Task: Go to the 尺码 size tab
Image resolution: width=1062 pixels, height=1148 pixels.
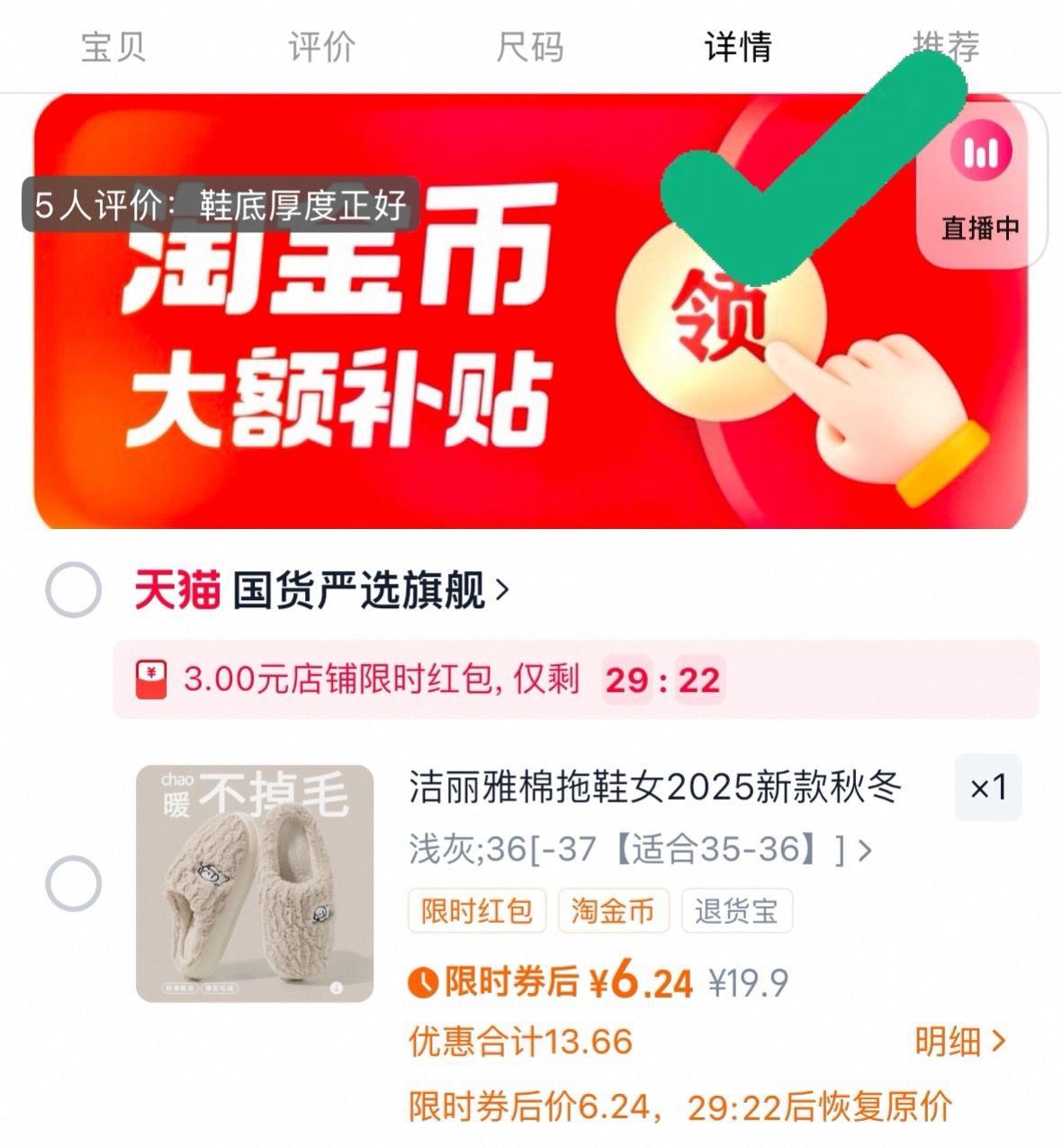Action: pyautogui.click(x=529, y=47)
